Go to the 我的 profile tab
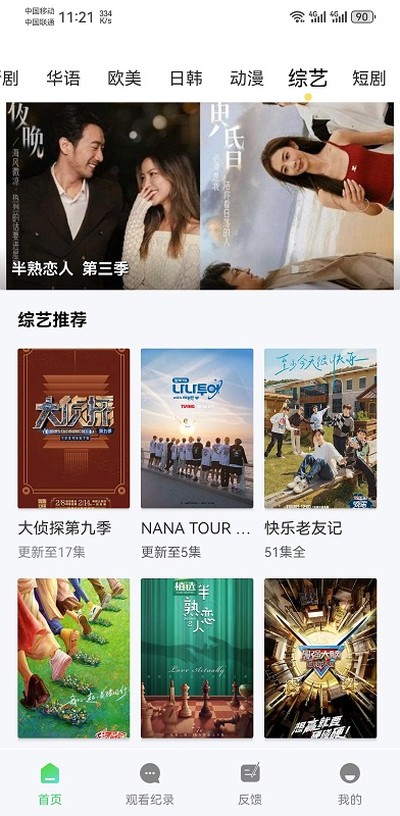Screen dimensions: 400x816 (350, 784)
